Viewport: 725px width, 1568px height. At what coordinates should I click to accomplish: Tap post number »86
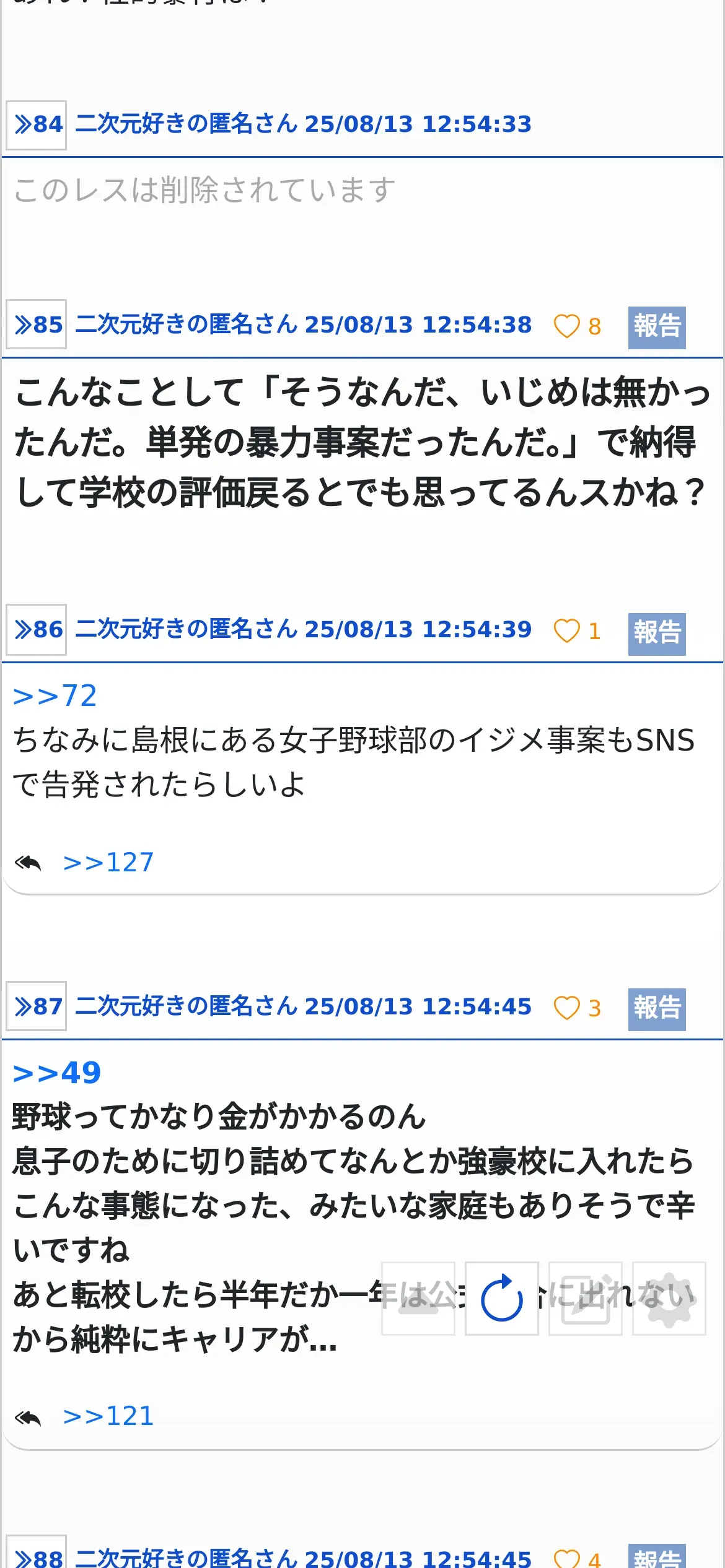click(37, 630)
